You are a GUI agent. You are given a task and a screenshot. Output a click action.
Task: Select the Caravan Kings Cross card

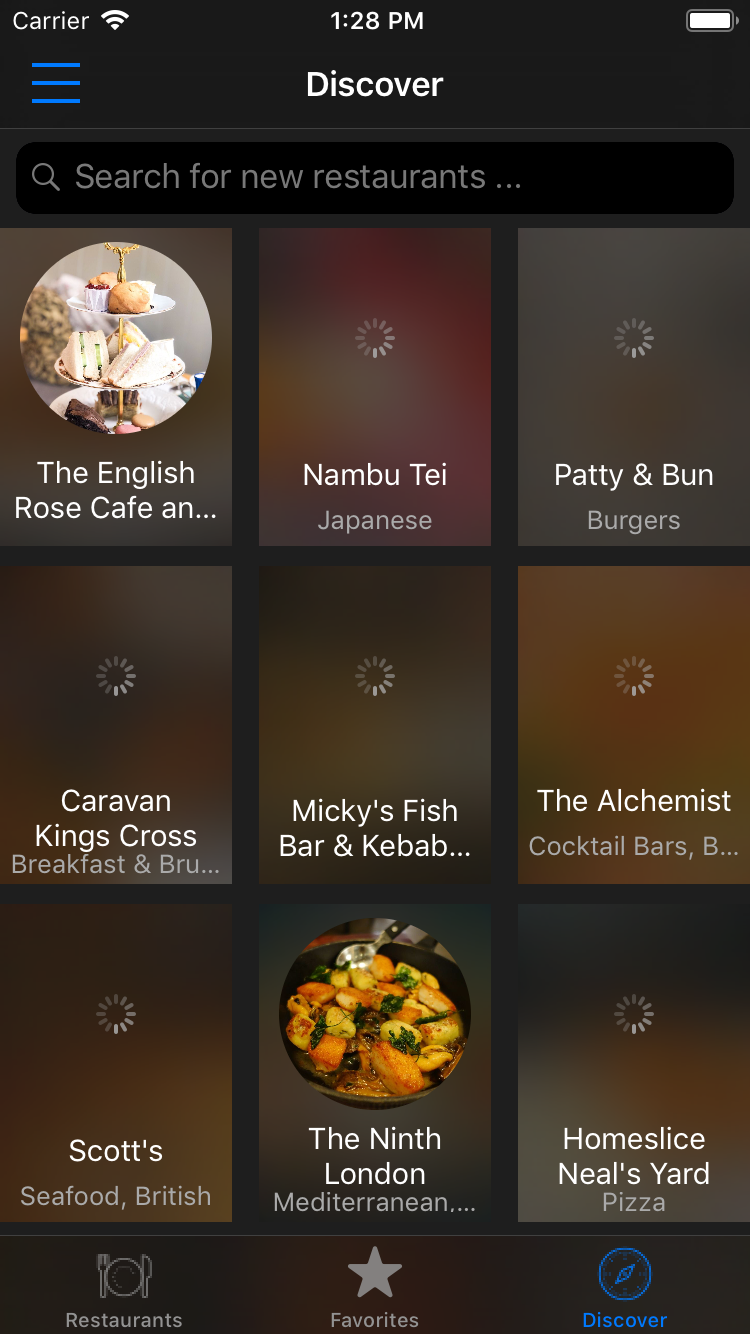[116, 725]
